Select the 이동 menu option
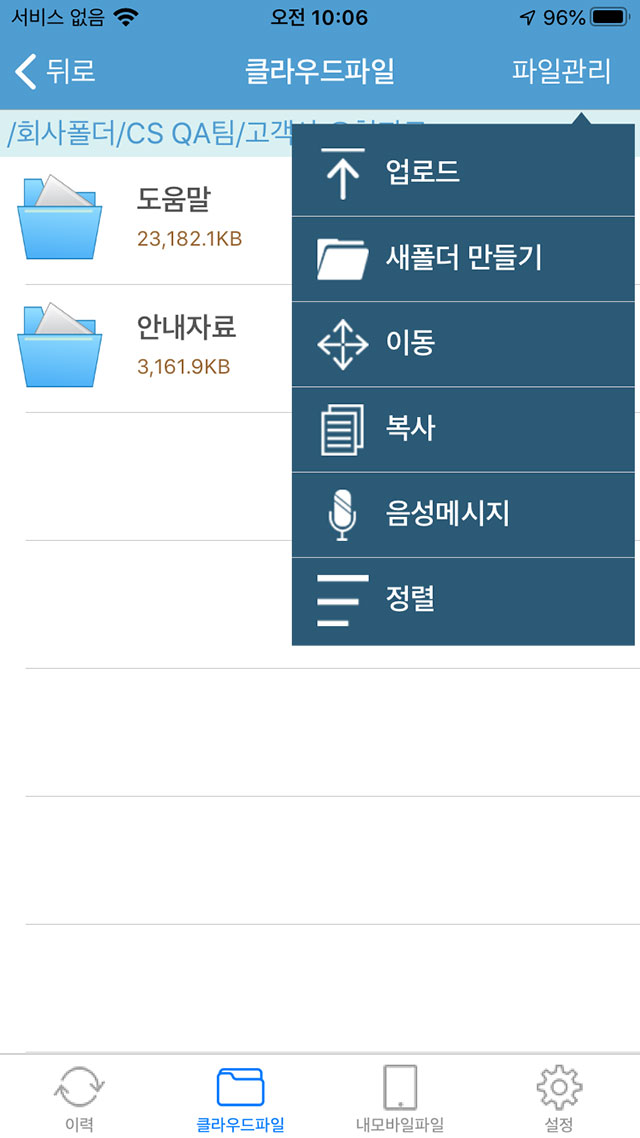Image resolution: width=640 pixels, height=1138 pixels. pos(463,344)
